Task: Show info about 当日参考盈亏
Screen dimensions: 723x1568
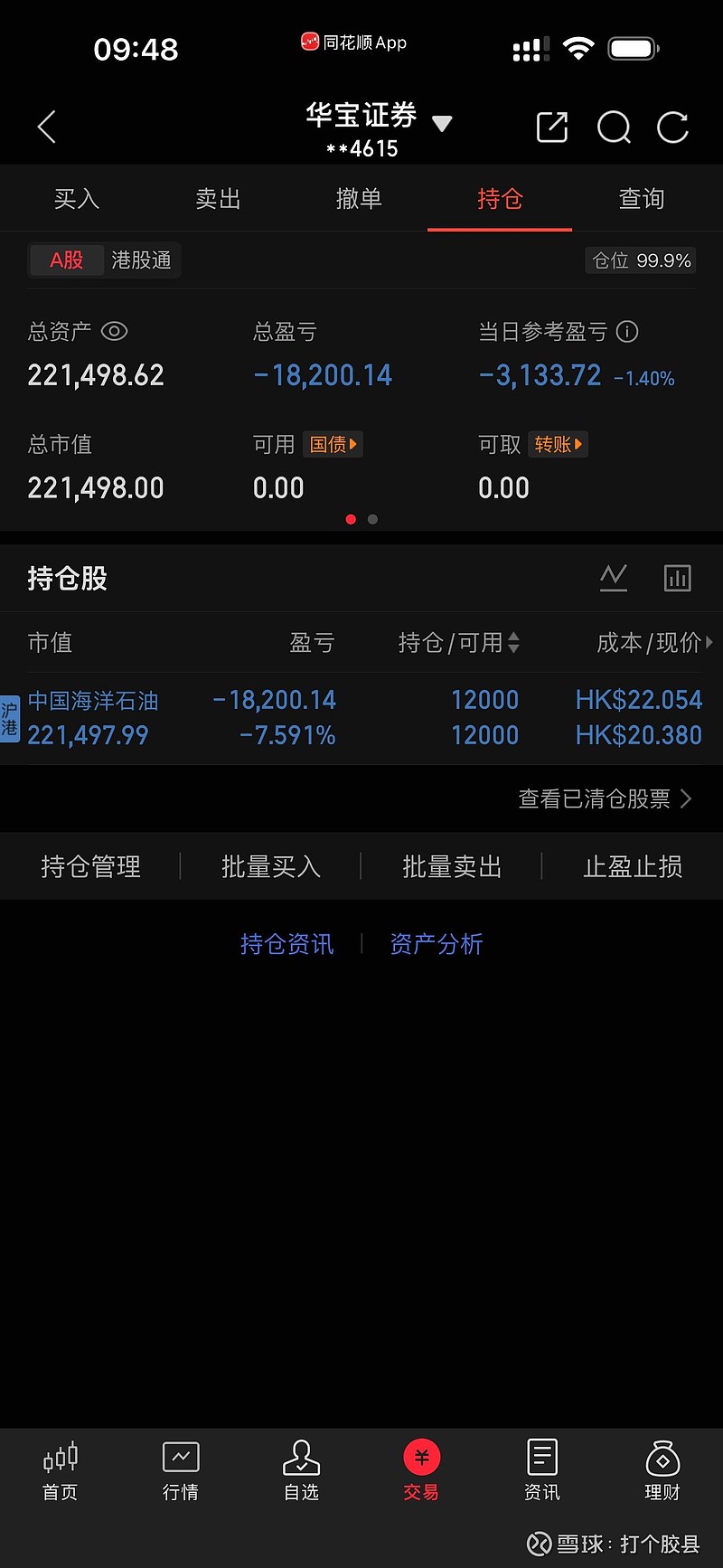Action: [627, 332]
